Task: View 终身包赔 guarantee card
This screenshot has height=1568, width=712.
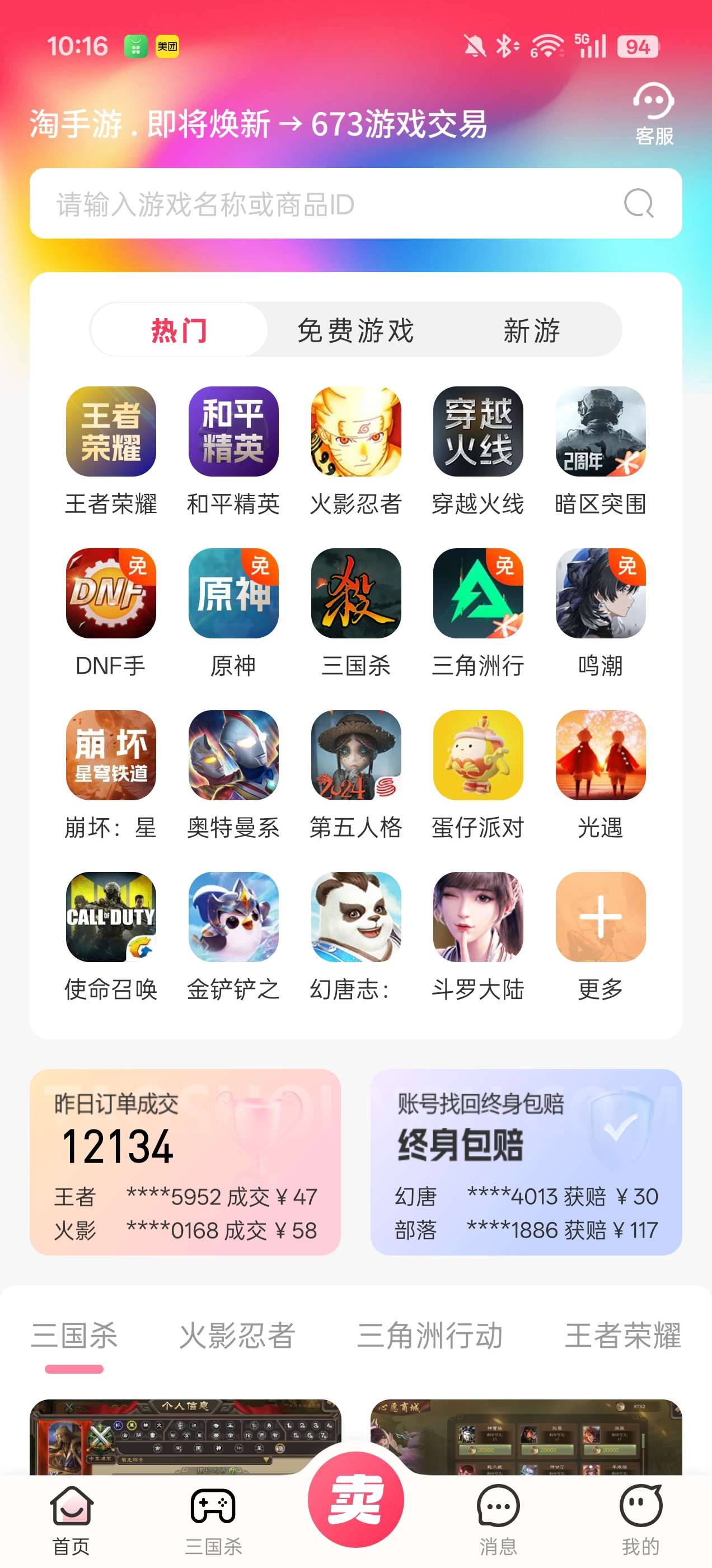Action: (x=526, y=1161)
